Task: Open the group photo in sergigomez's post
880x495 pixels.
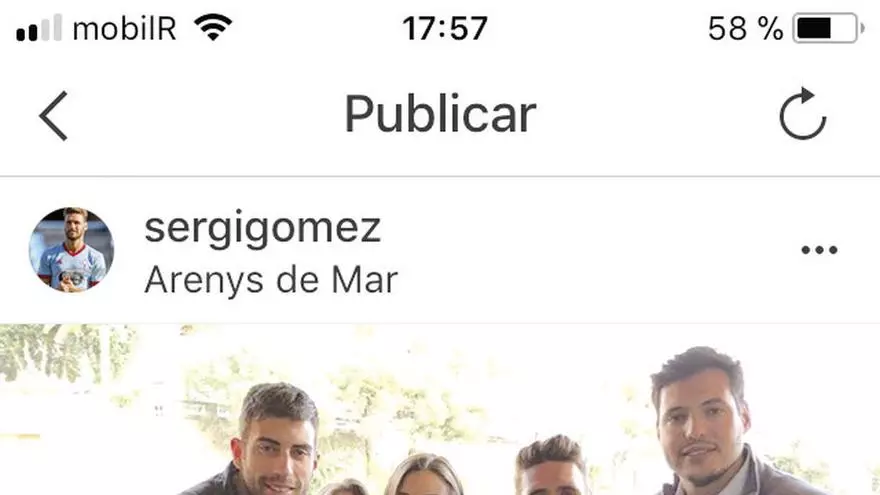Action: (x=440, y=410)
